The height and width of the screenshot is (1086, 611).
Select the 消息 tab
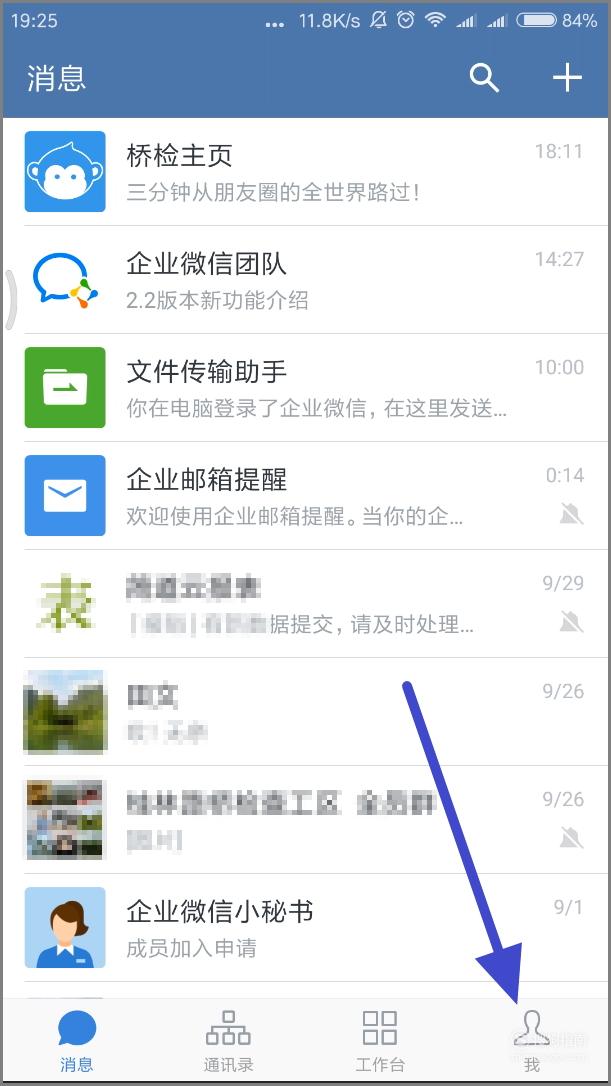(x=76, y=1040)
